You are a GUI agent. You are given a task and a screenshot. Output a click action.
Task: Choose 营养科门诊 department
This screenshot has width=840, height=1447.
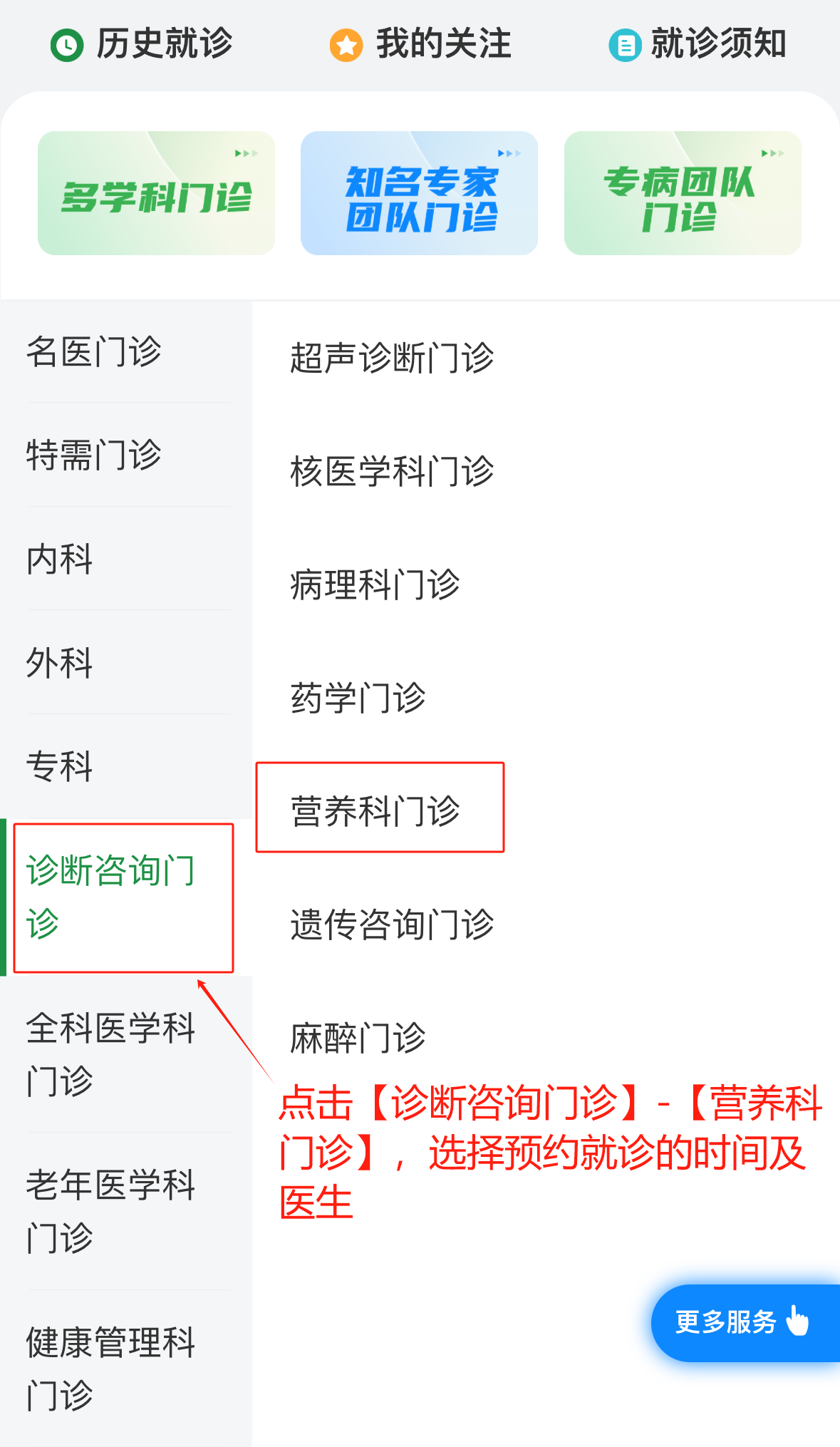[375, 810]
